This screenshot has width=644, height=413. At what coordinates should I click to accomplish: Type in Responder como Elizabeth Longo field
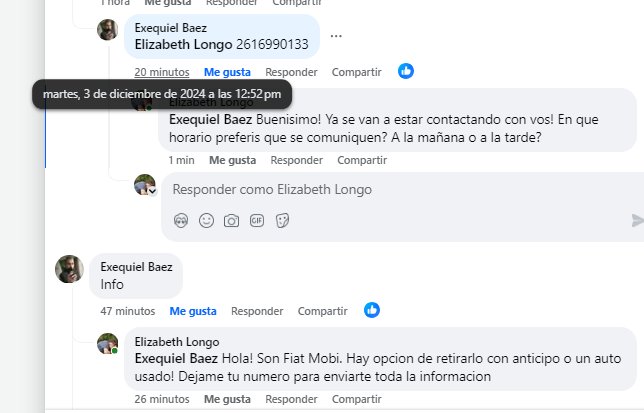380,190
